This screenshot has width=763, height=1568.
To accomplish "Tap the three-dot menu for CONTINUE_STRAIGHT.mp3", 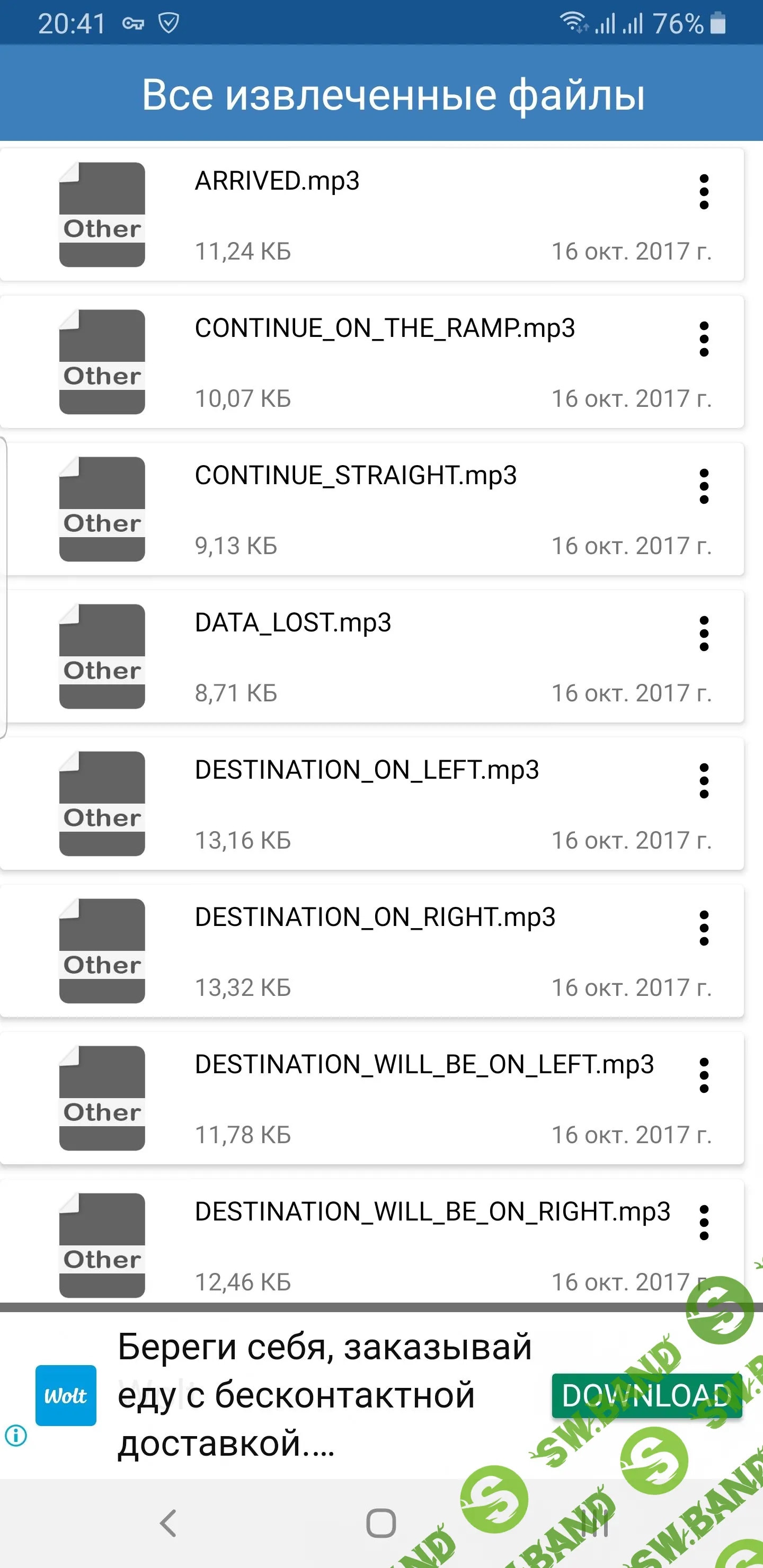I will [703, 487].
